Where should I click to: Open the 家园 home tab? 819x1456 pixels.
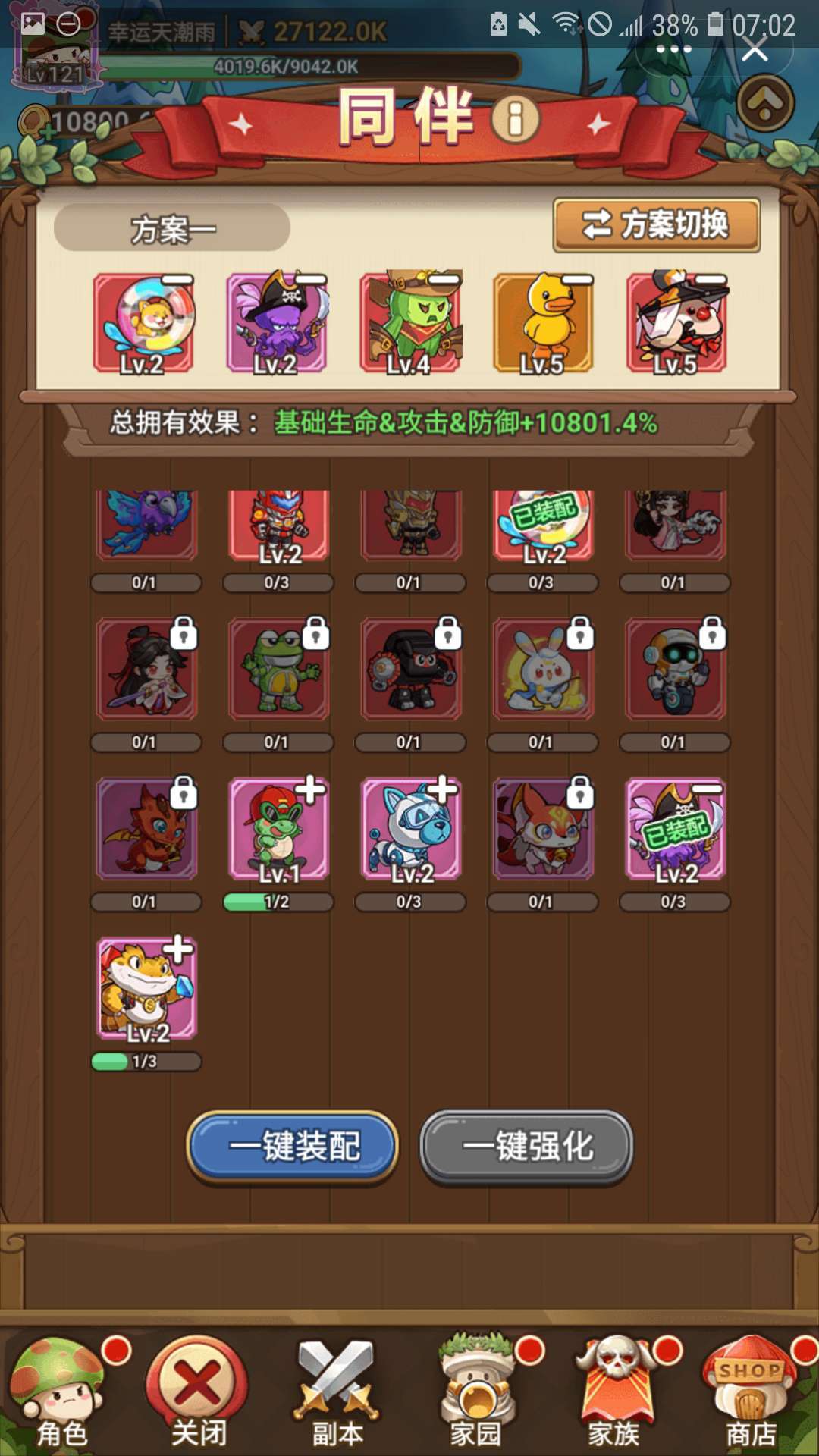(x=475, y=1395)
